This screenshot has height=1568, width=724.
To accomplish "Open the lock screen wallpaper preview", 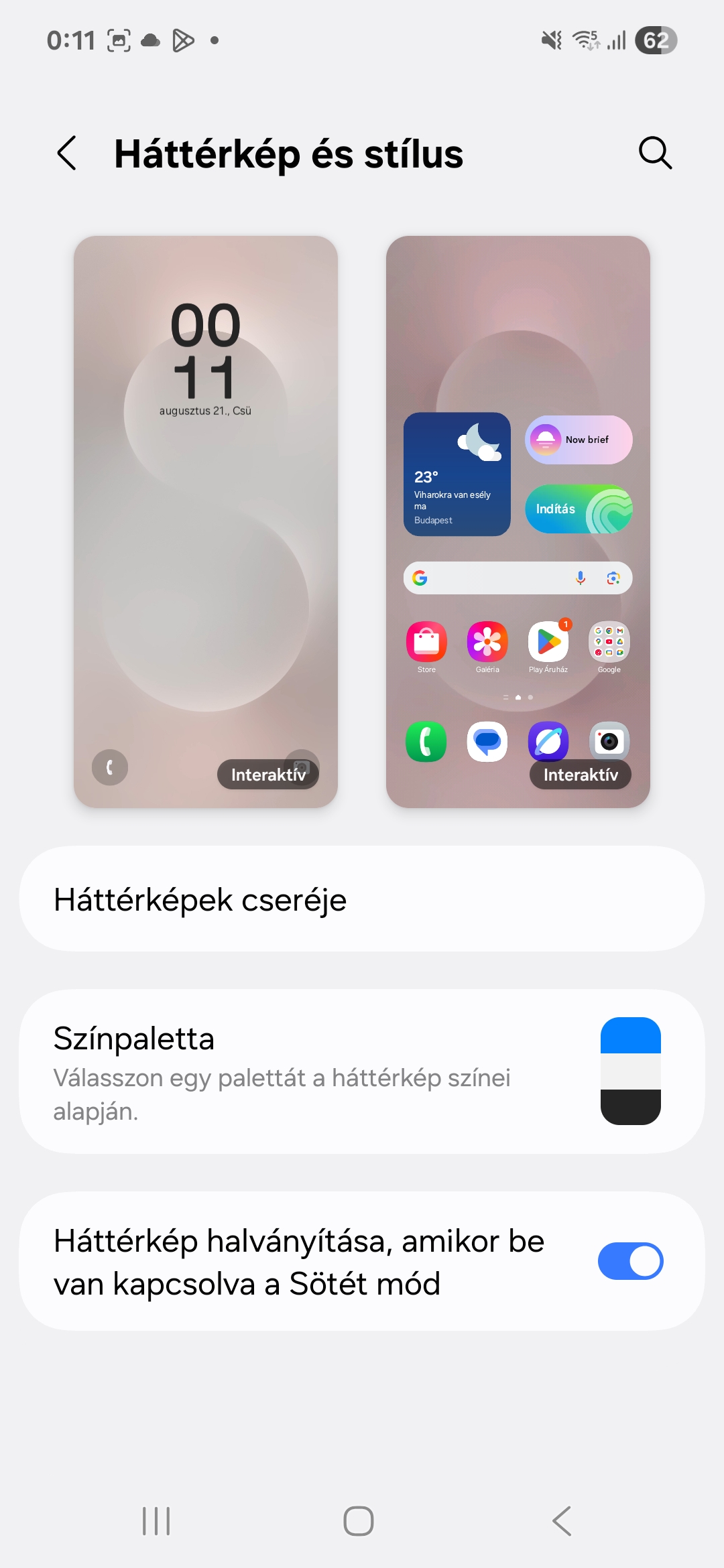I will [x=206, y=521].
